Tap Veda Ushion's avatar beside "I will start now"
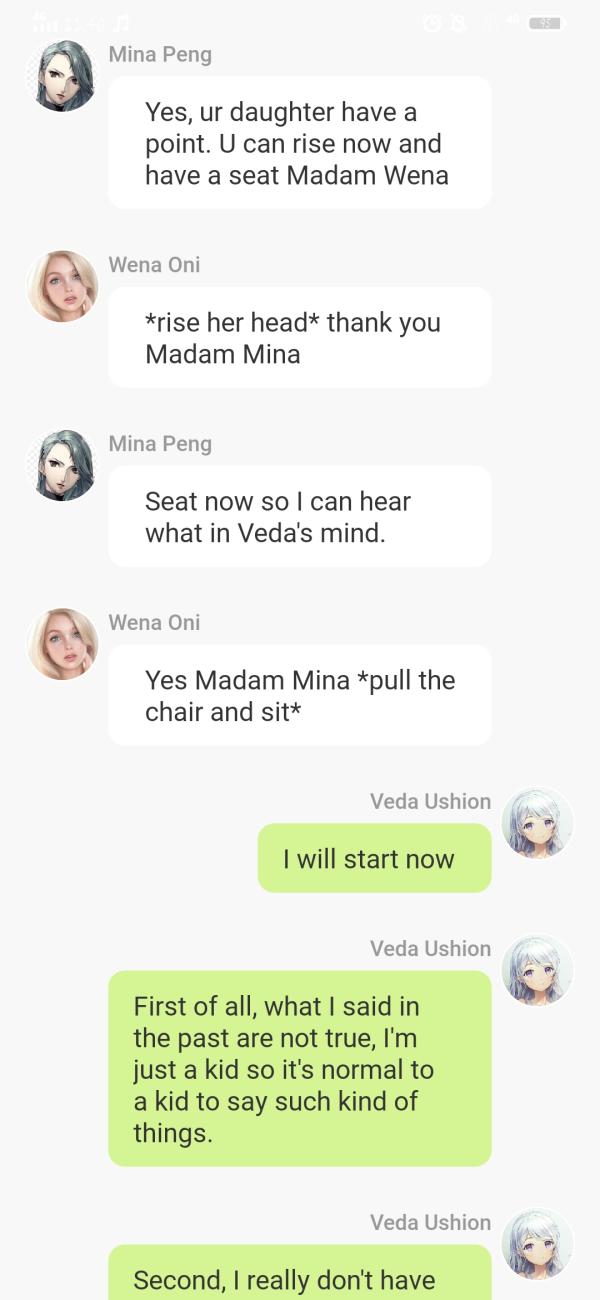Screen dimensions: 600x1300 [537, 823]
